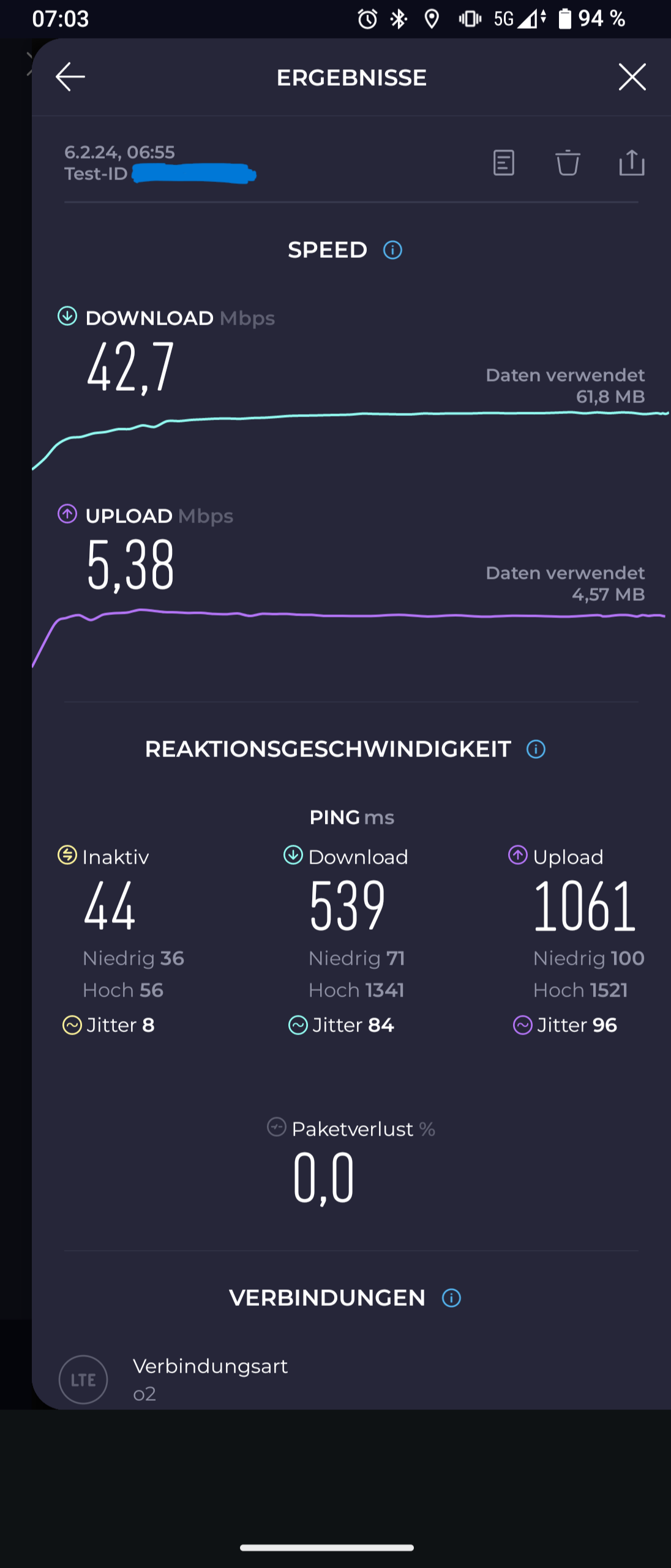Show info about Reaktionsgeschwindigkeit
Image resolution: width=671 pixels, height=1568 pixels.
pos(536,749)
